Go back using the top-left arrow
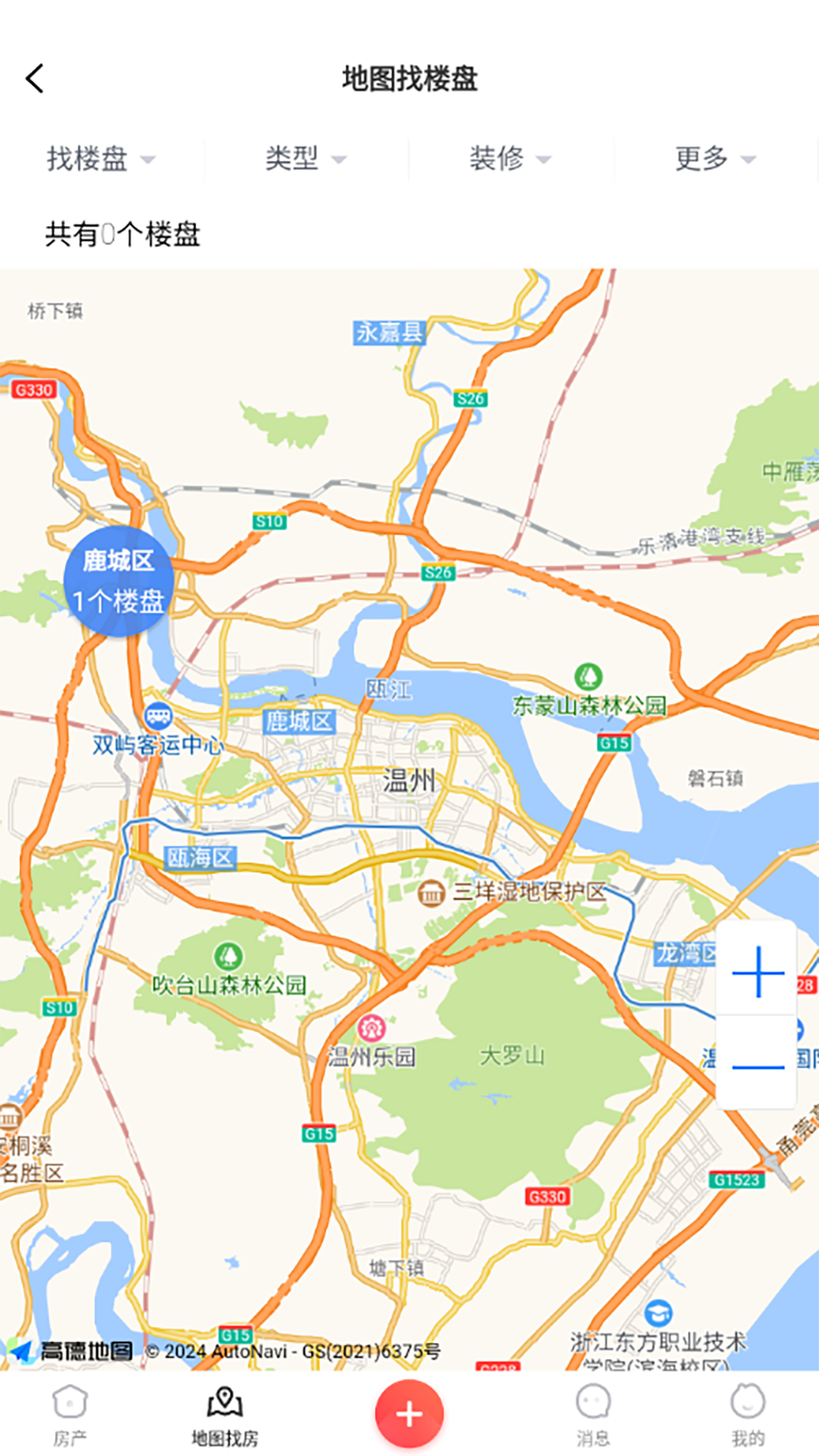The width and height of the screenshot is (819, 1456). tap(35, 78)
